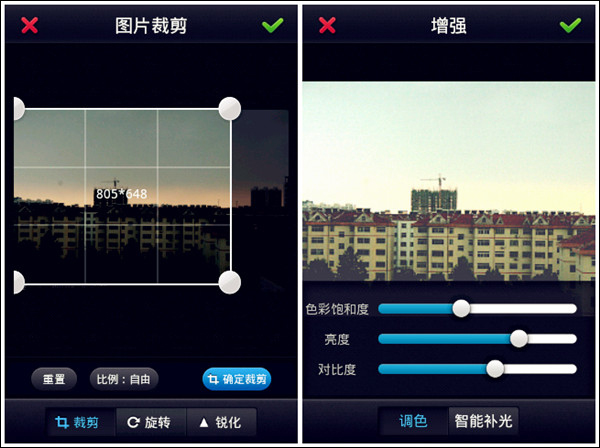Tap 确定裁剪 to confirm the crop

coord(236,379)
